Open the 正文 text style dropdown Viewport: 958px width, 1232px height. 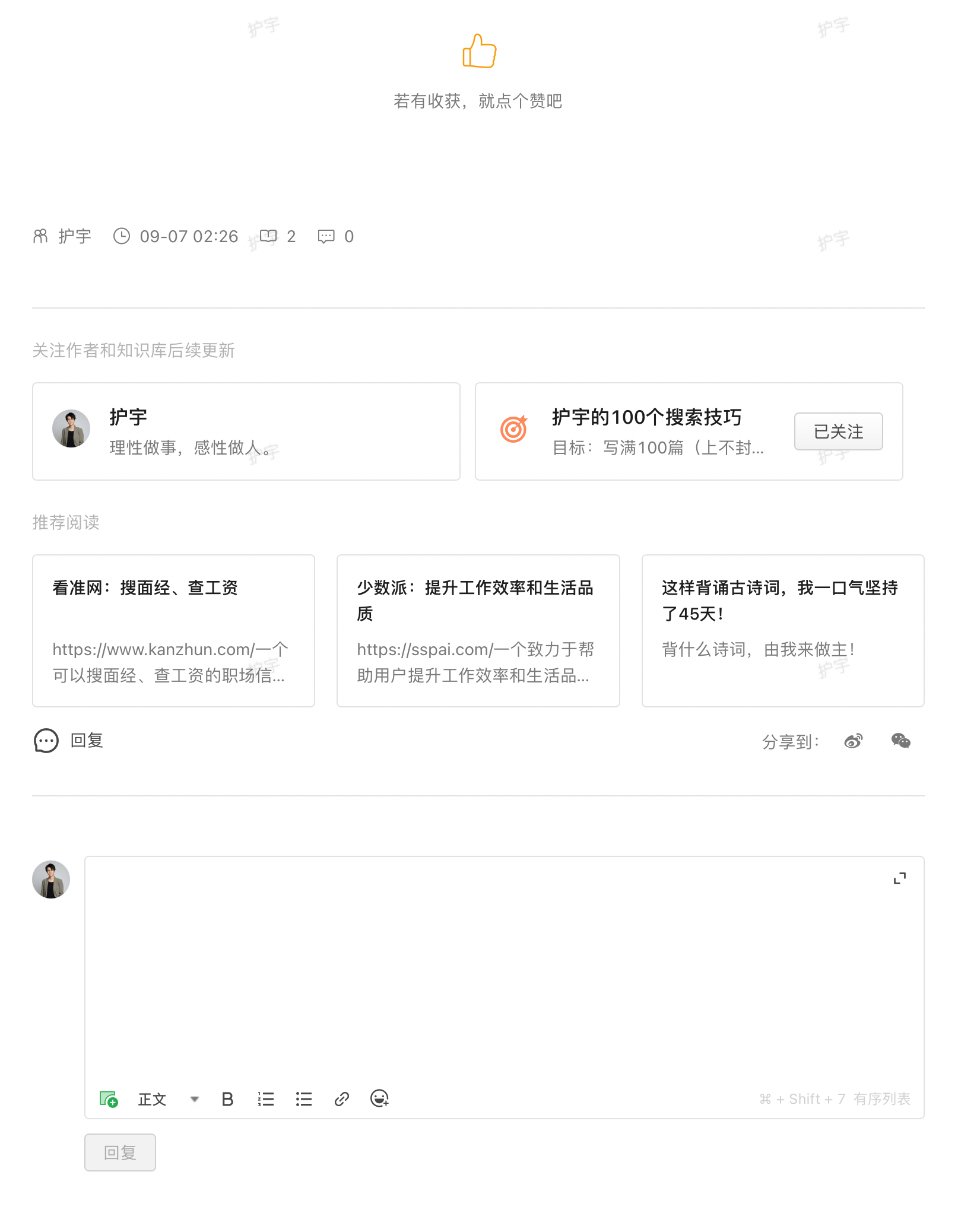pyautogui.click(x=168, y=1099)
